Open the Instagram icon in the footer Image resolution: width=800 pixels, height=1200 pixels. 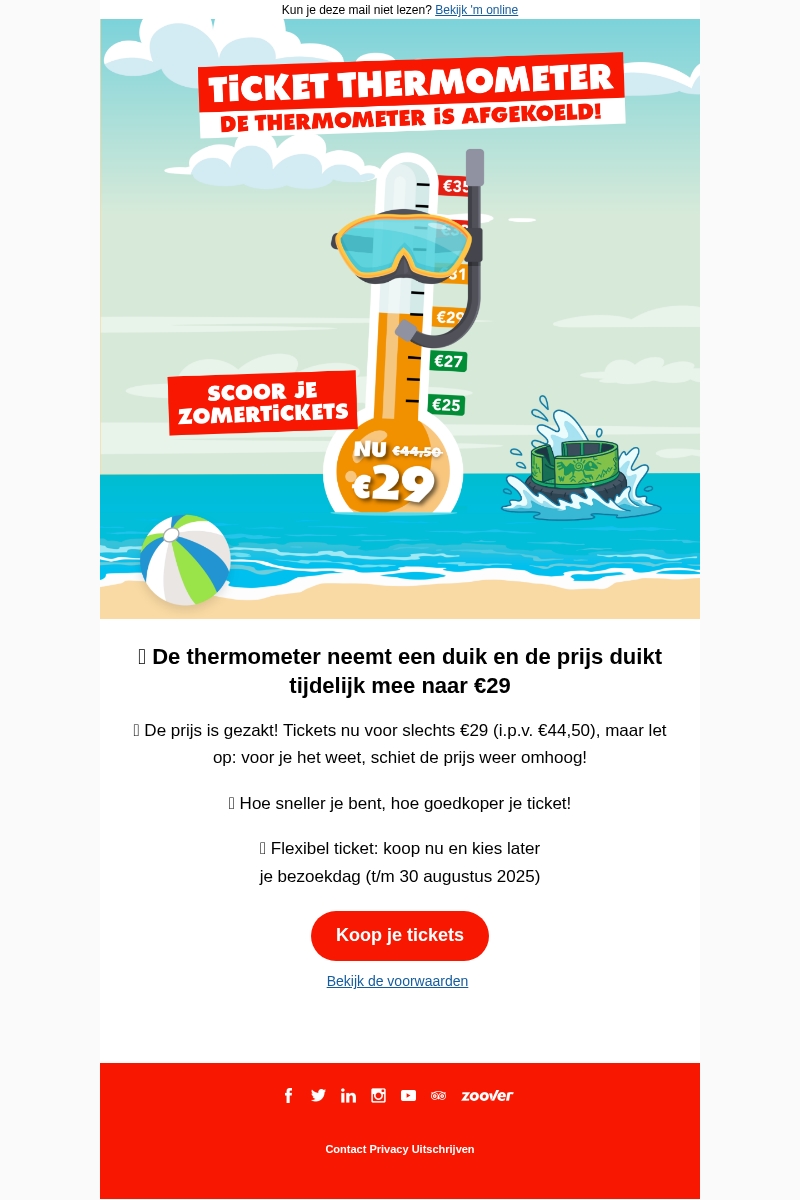(378, 1095)
